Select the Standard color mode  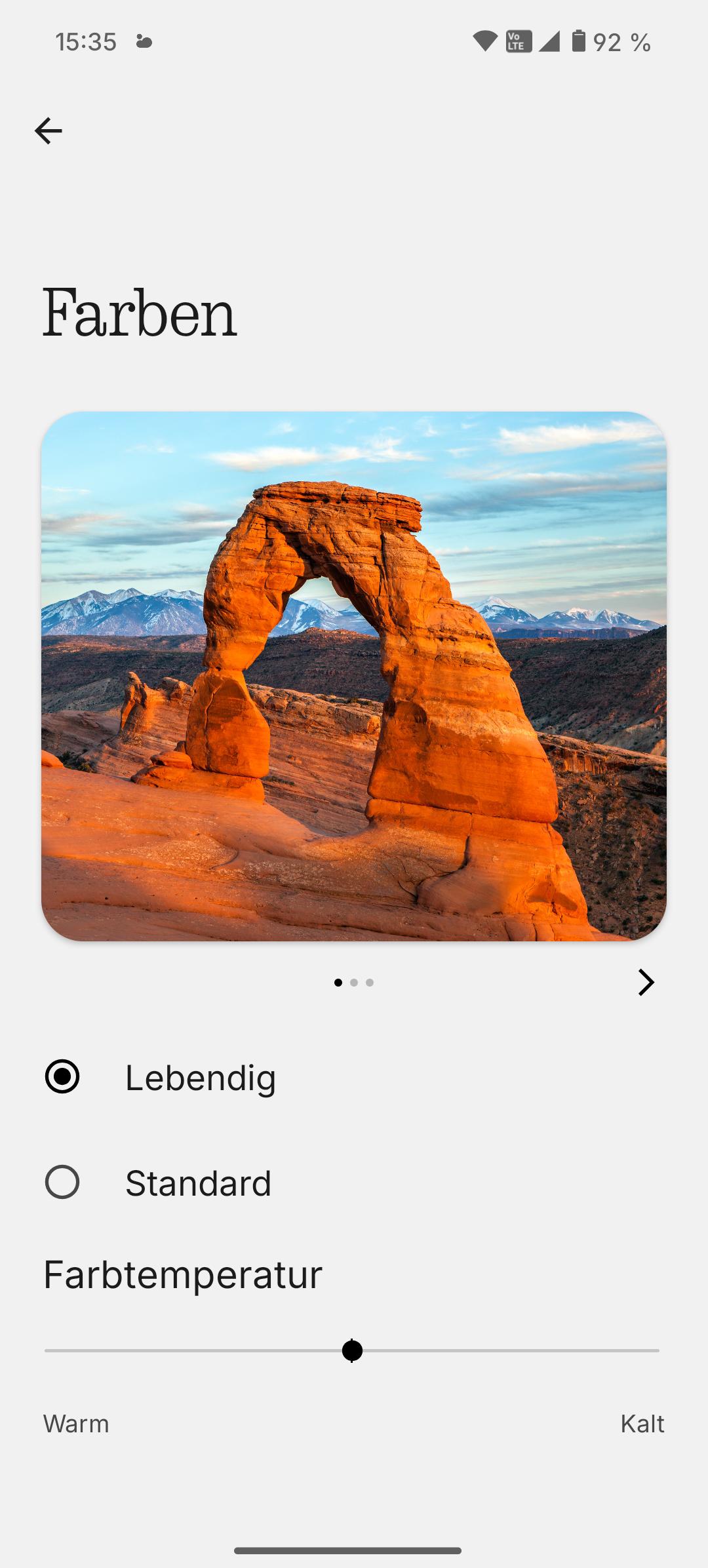click(63, 1182)
